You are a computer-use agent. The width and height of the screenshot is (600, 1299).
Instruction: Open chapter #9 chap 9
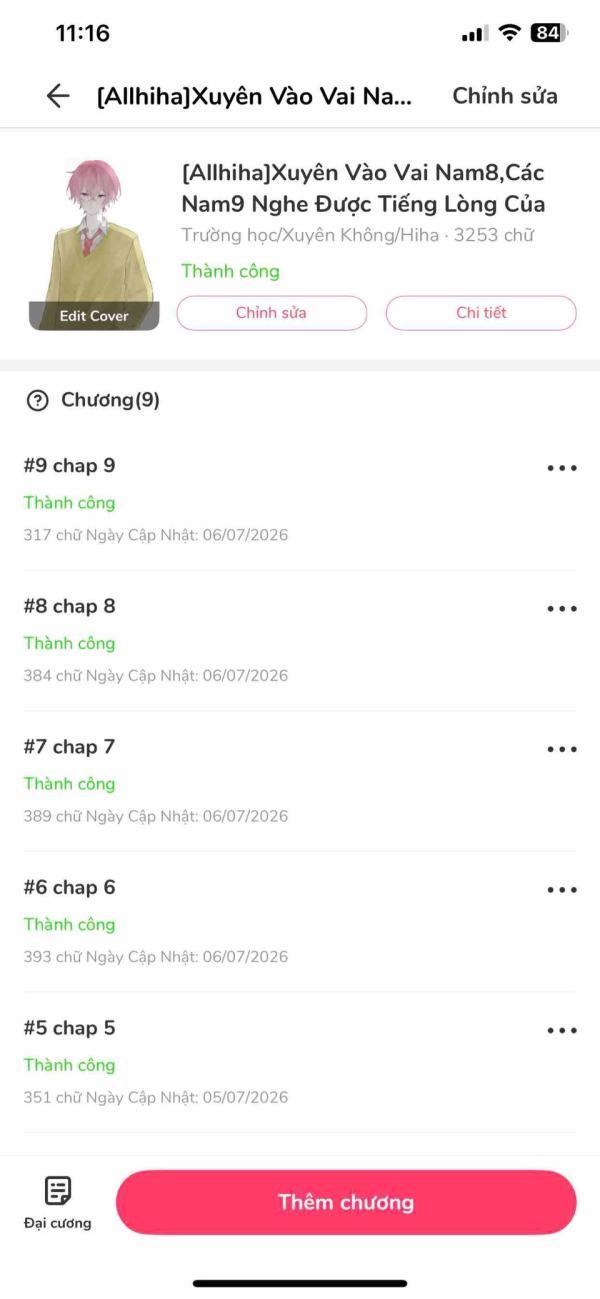coord(300,500)
